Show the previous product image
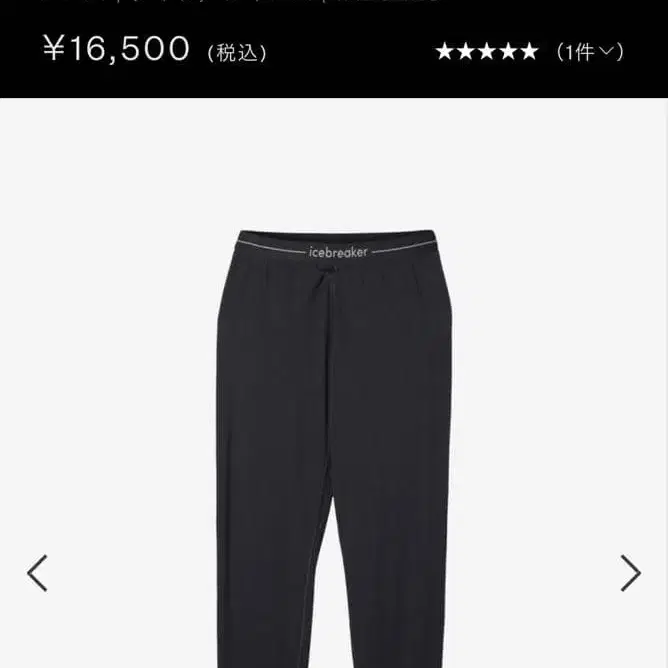 pos(37,573)
